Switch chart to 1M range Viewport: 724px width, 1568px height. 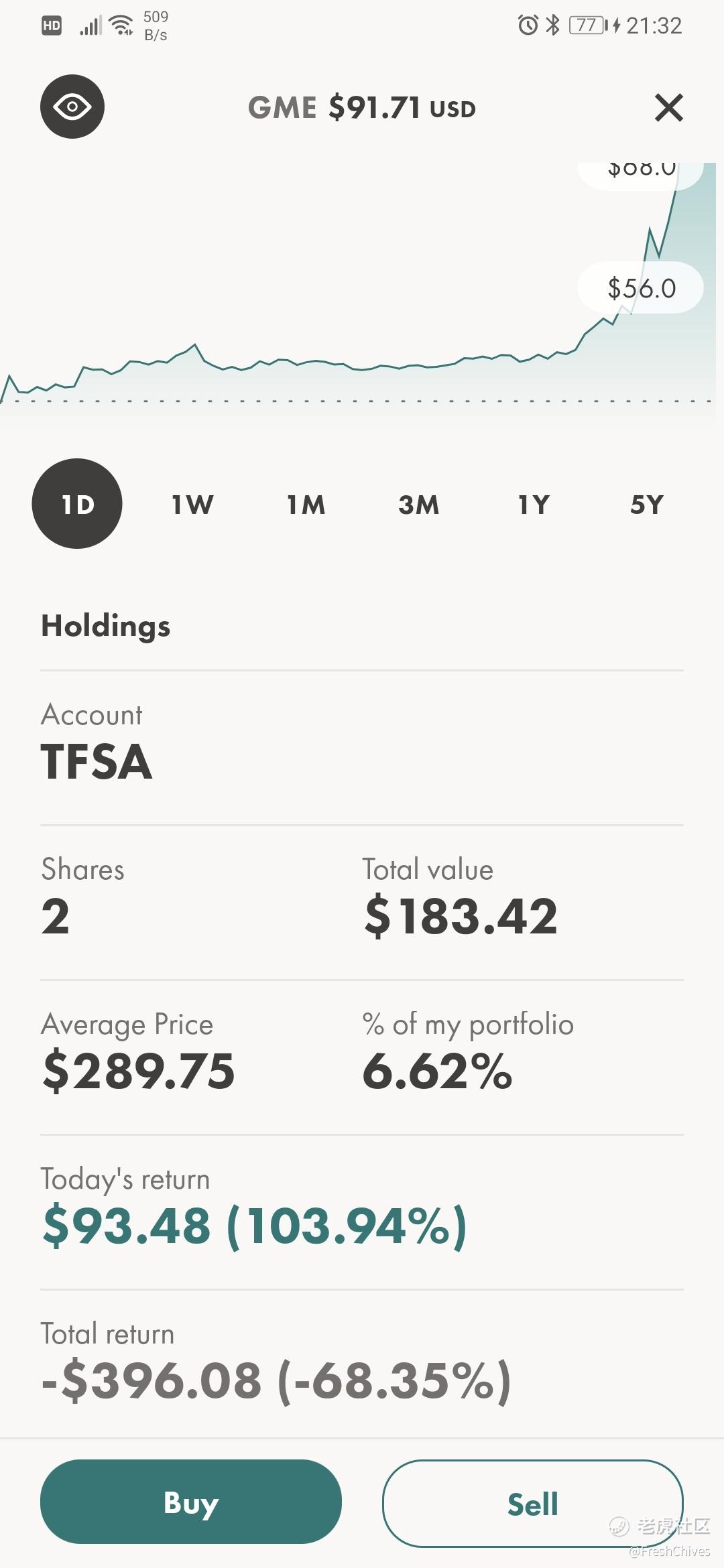pos(306,505)
